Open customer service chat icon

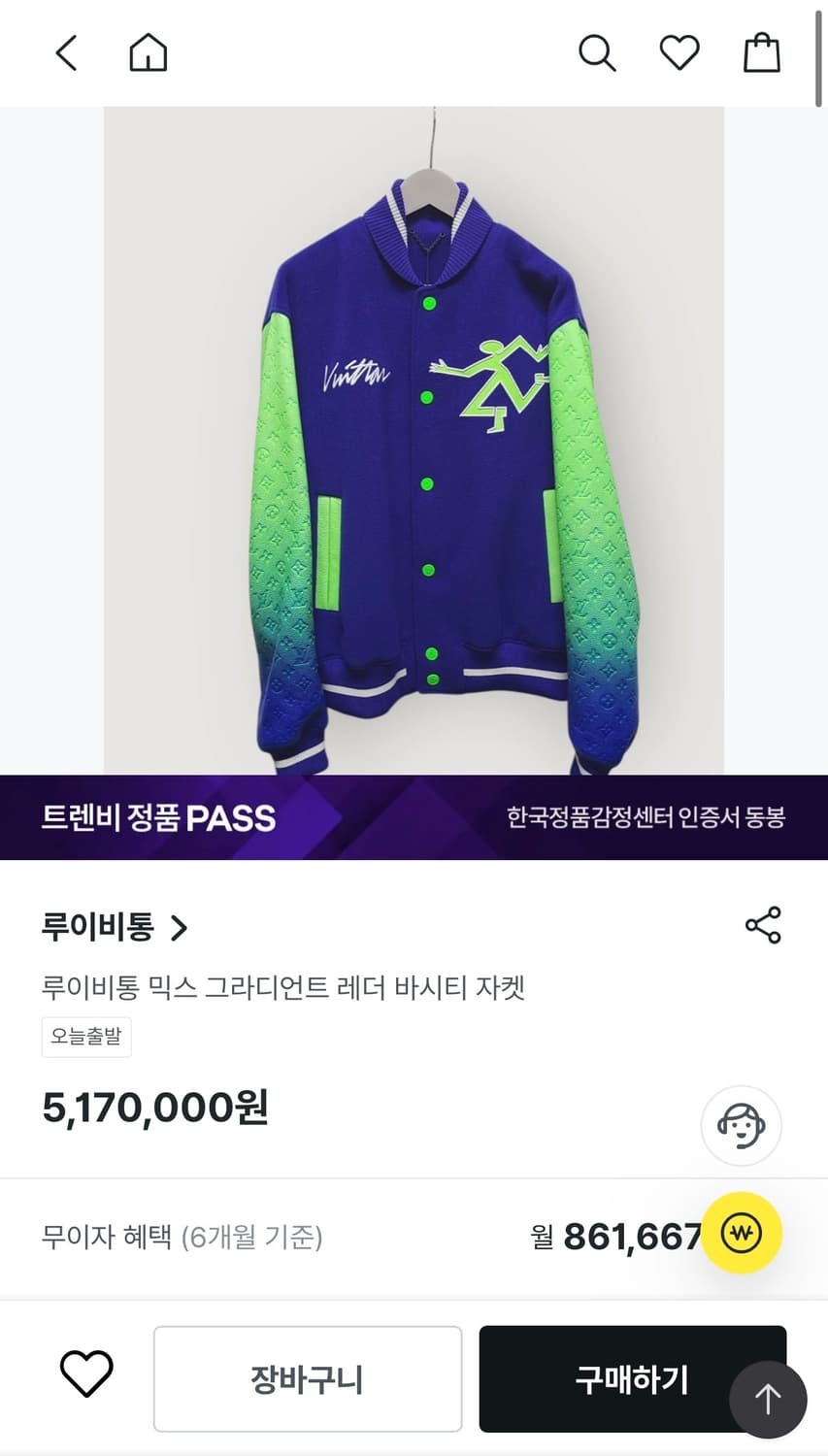click(x=741, y=1125)
